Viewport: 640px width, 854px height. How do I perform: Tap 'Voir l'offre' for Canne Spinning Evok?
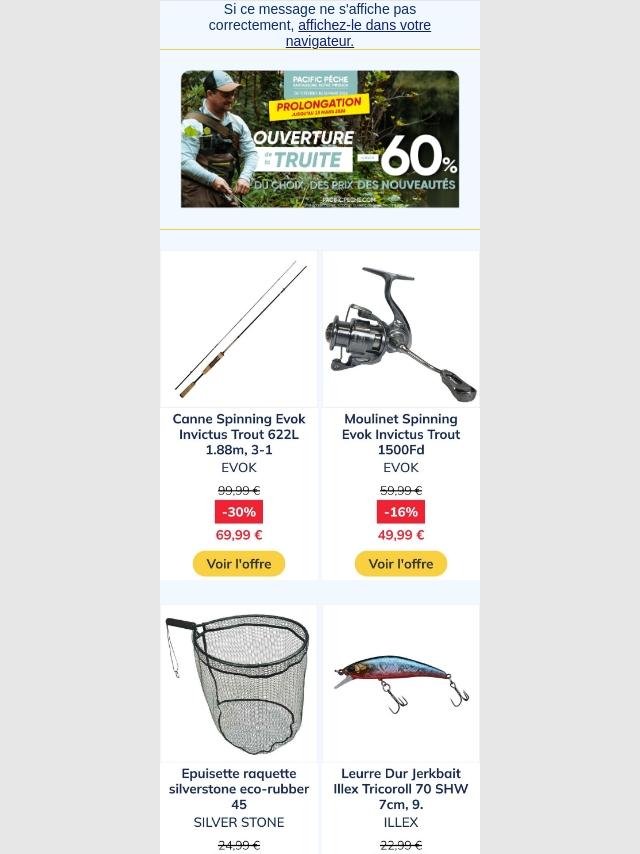(x=239, y=564)
